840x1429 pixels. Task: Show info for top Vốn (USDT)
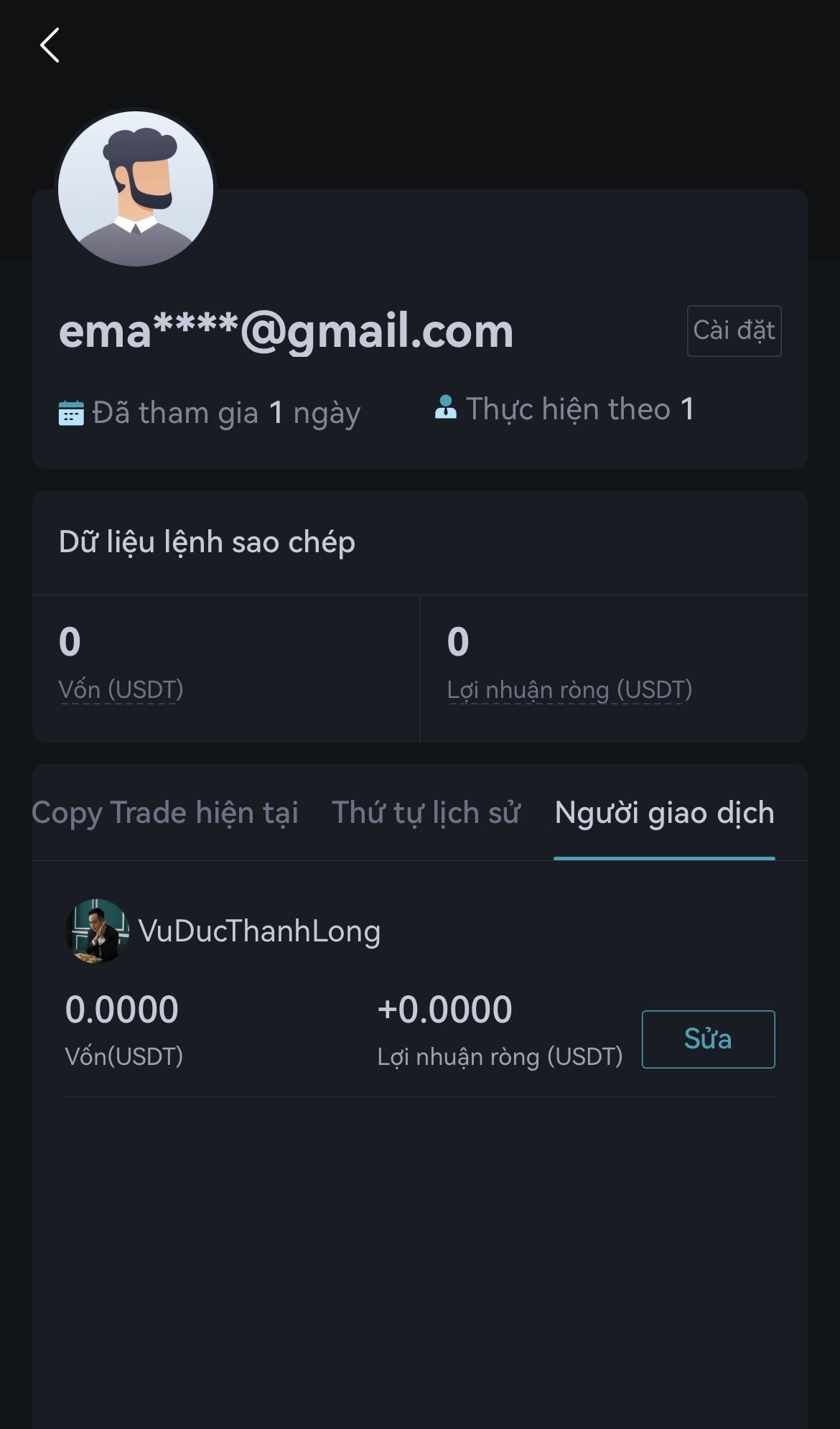(121, 690)
